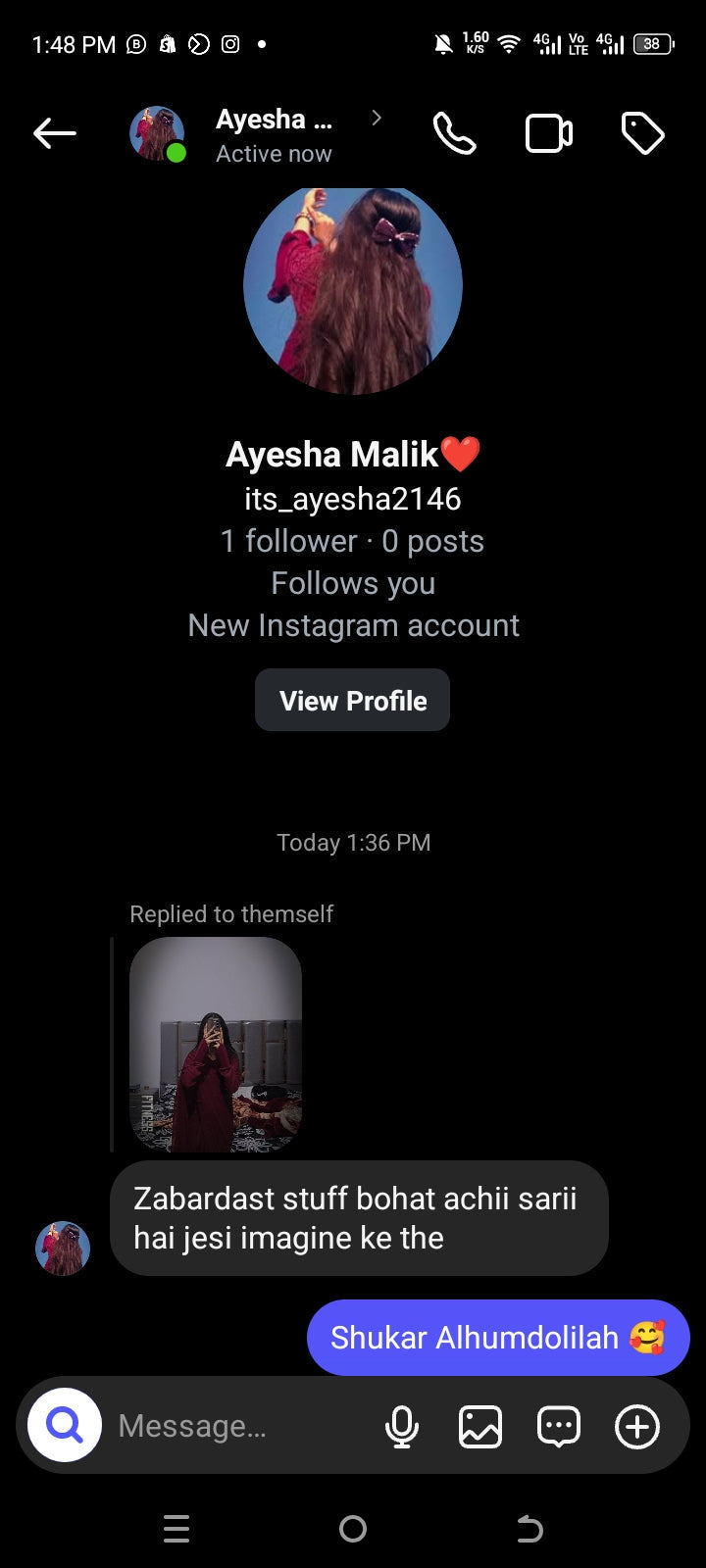This screenshot has width=706, height=1568.
Task: Open the plus menu for more options
Action: coord(637,1427)
